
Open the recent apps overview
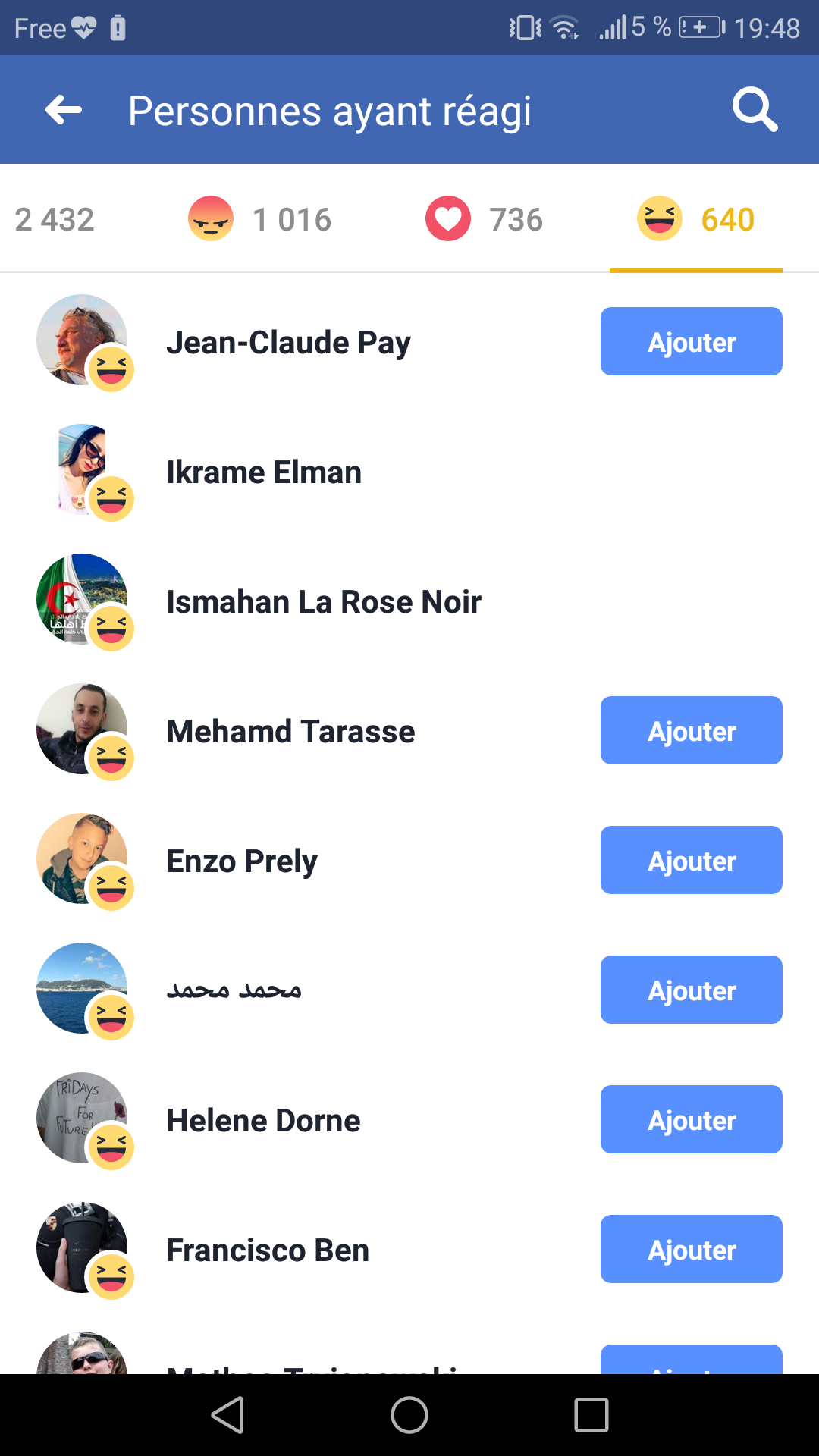[x=591, y=1415]
